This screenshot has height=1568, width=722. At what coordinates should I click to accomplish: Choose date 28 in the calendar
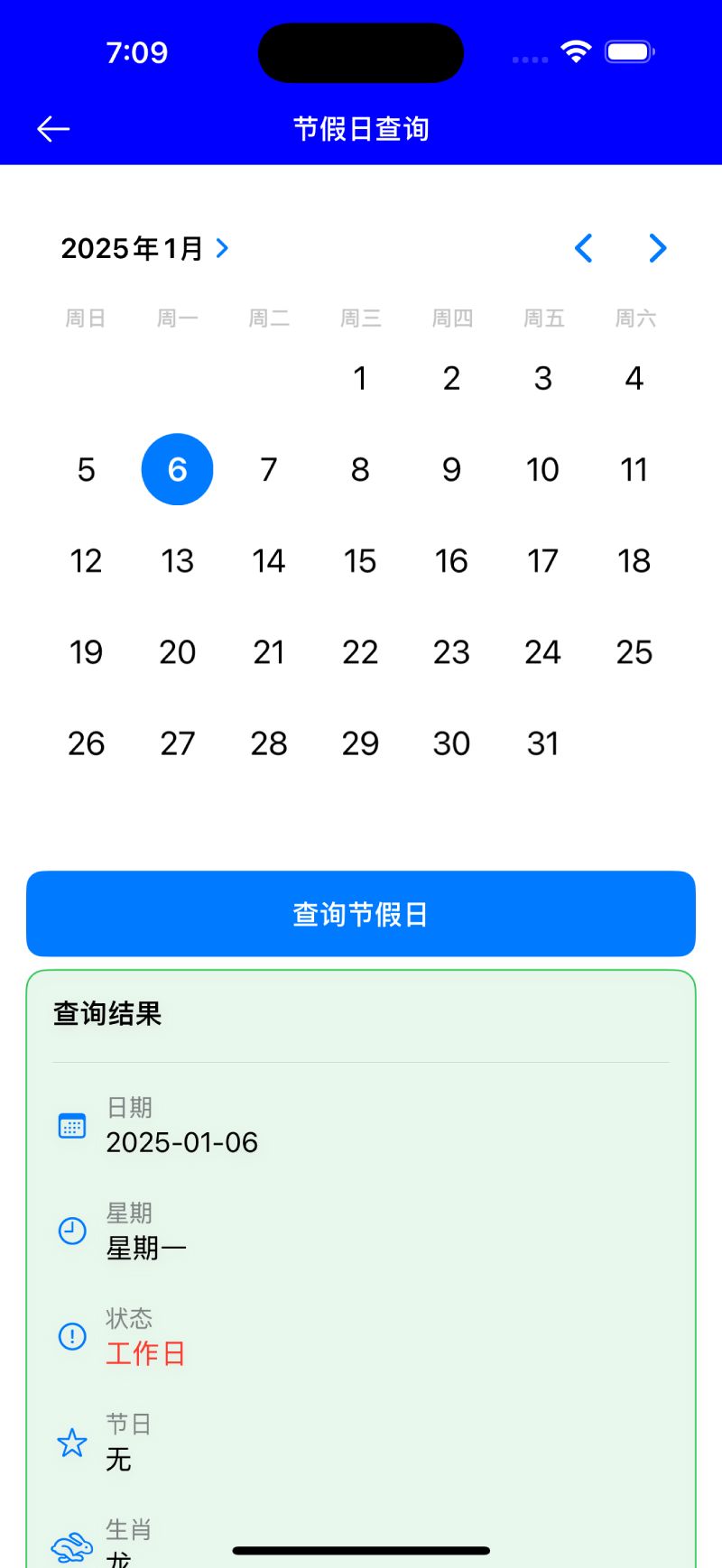click(269, 743)
